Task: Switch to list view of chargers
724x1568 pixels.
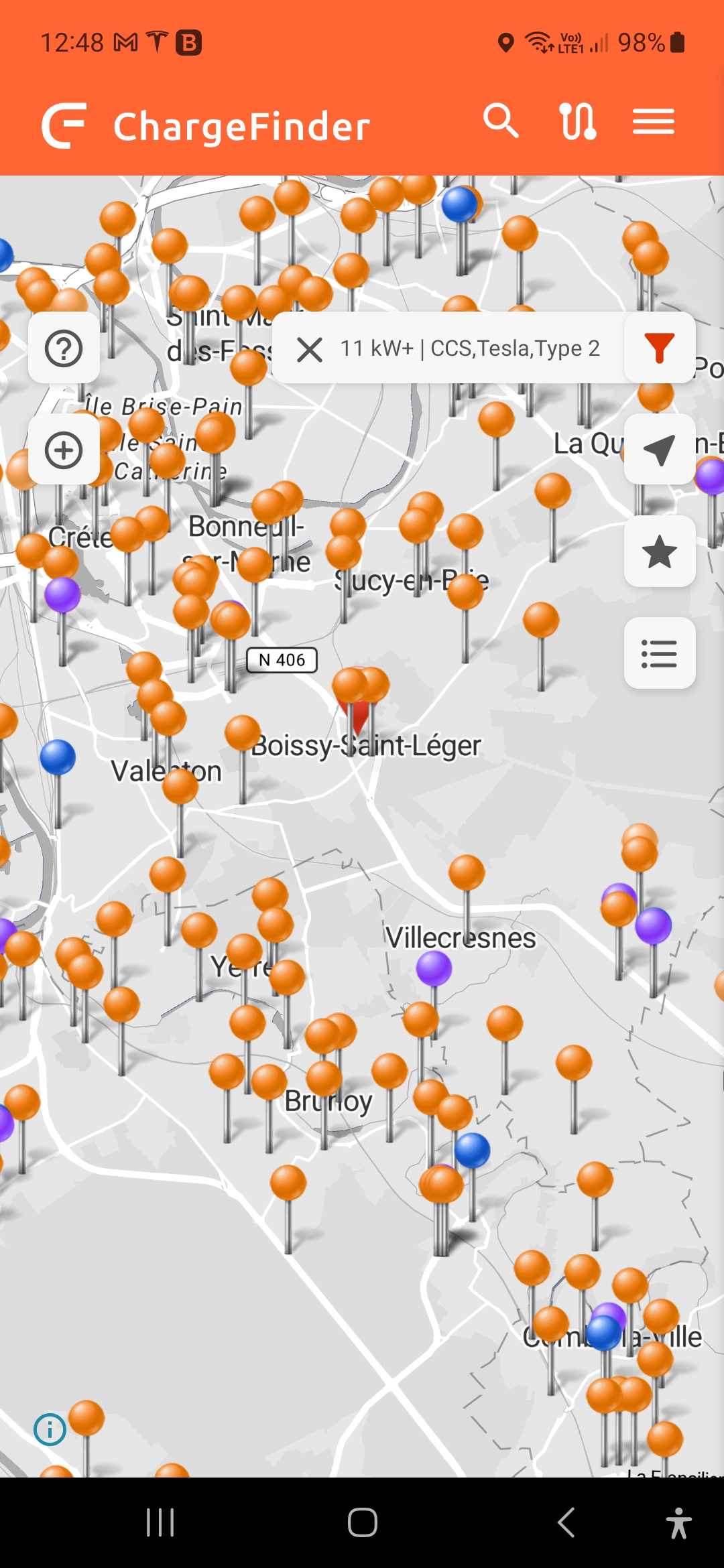Action: [660, 653]
